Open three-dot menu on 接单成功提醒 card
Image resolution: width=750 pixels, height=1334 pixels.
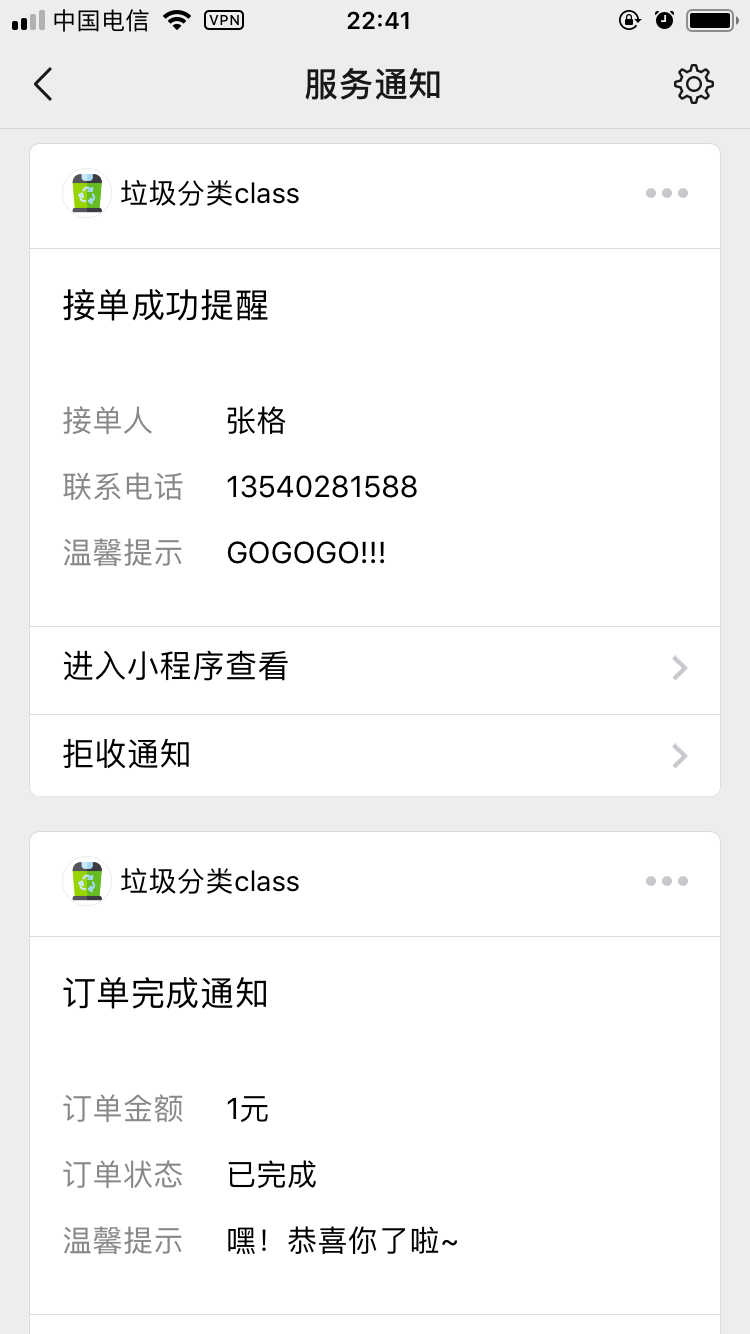click(667, 193)
